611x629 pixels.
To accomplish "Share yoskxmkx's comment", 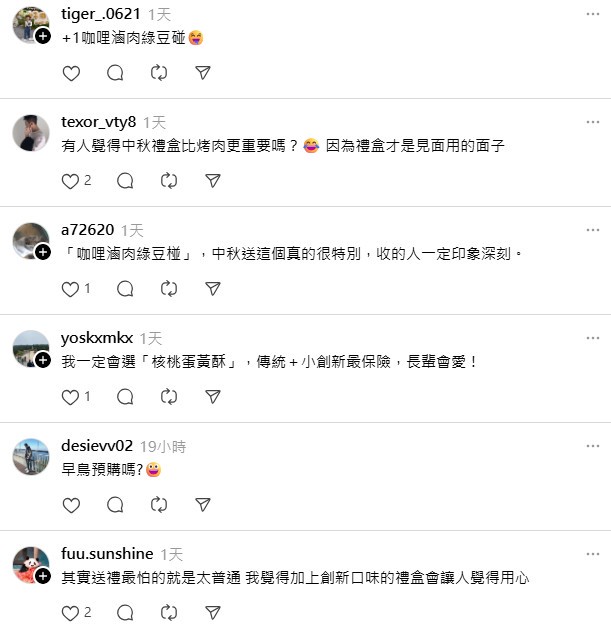I will pos(212,397).
